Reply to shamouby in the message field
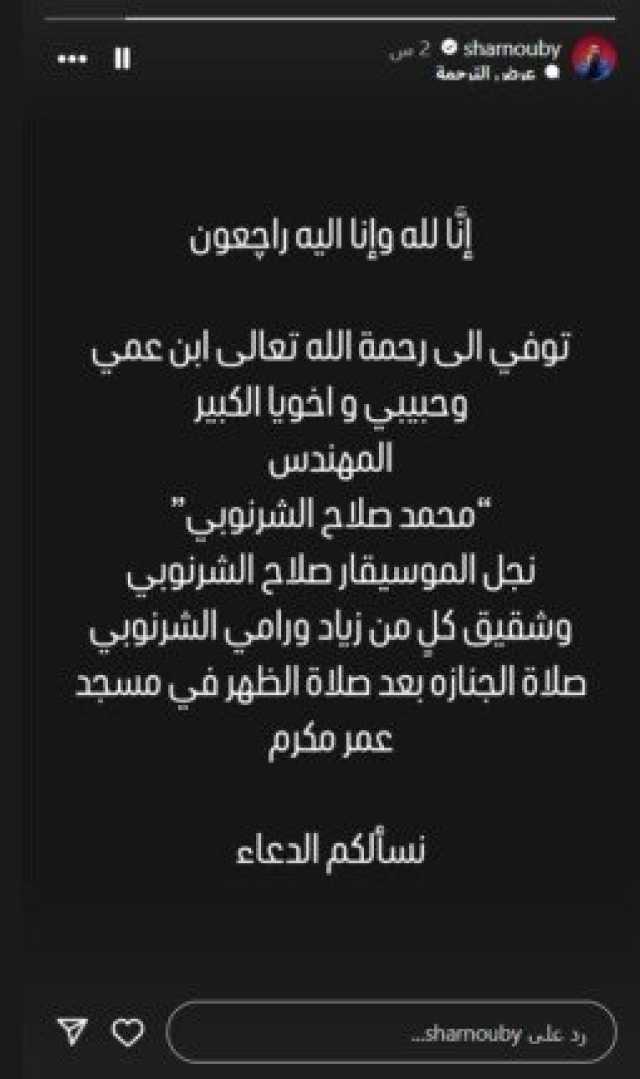640x1079 pixels. pos(391,1032)
